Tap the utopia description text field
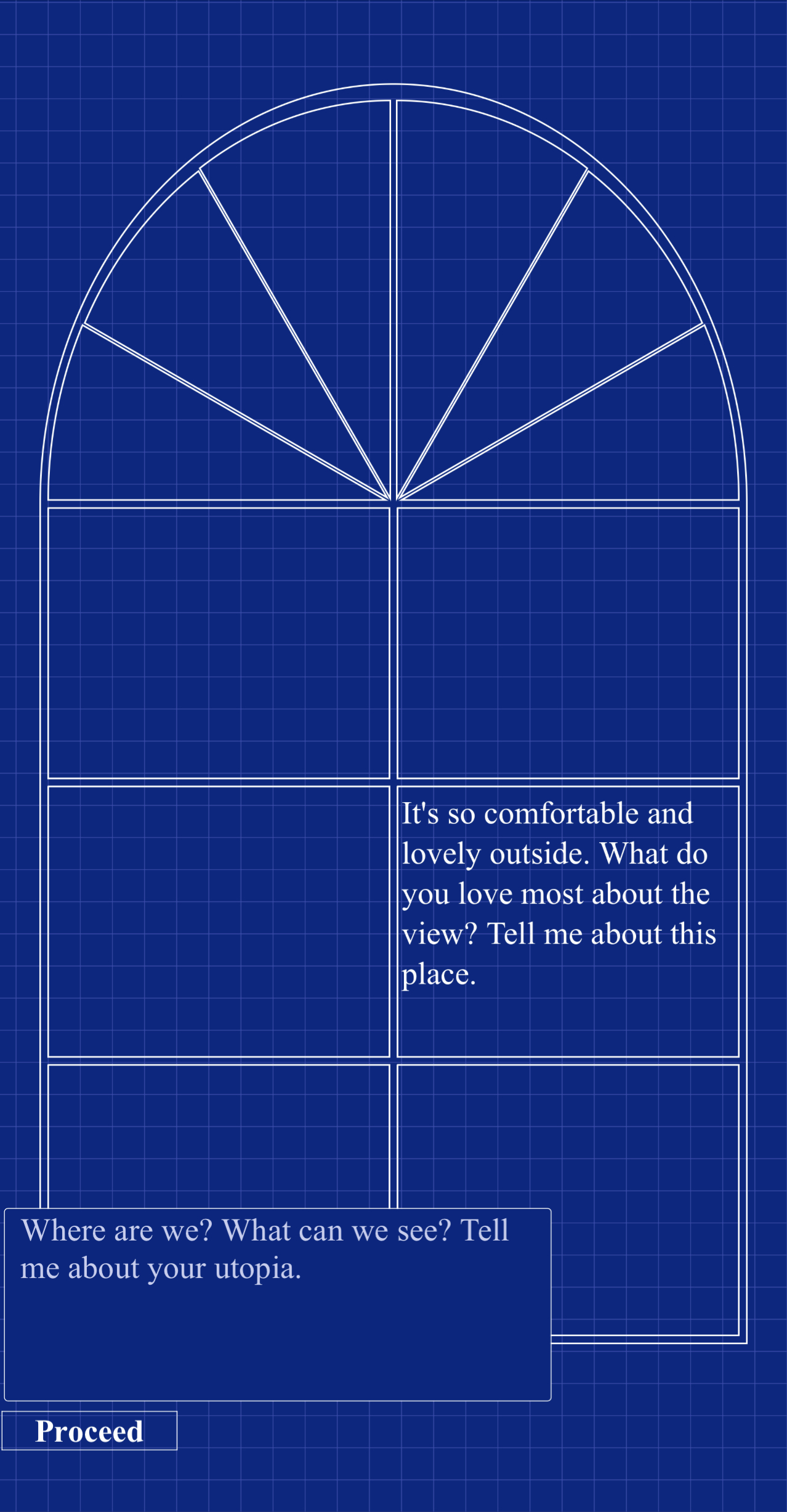The width and height of the screenshot is (787, 1512). pyautogui.click(x=278, y=1305)
